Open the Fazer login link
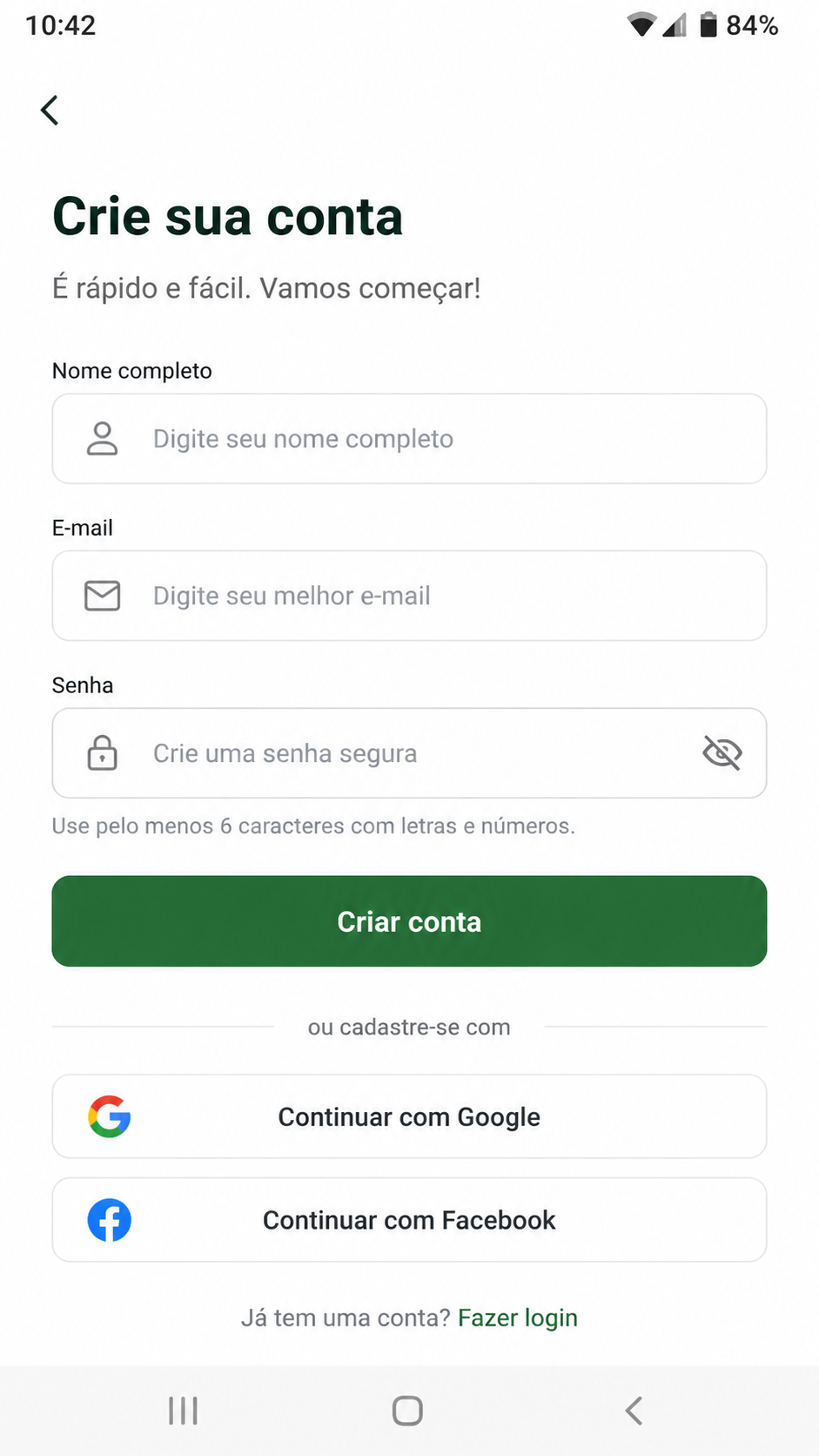819x1456 pixels. tap(518, 1318)
